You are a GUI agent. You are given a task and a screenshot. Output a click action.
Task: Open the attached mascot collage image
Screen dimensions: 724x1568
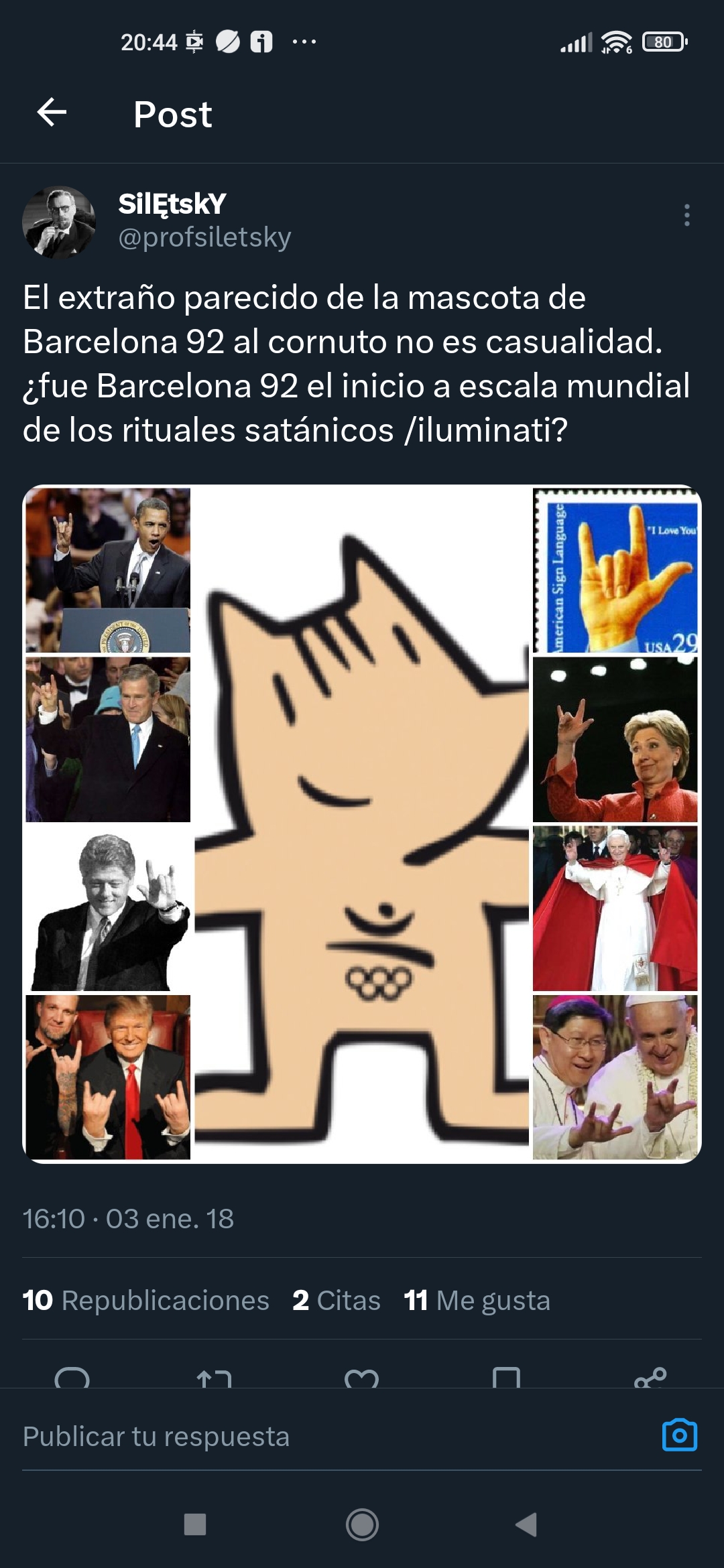coord(362,824)
